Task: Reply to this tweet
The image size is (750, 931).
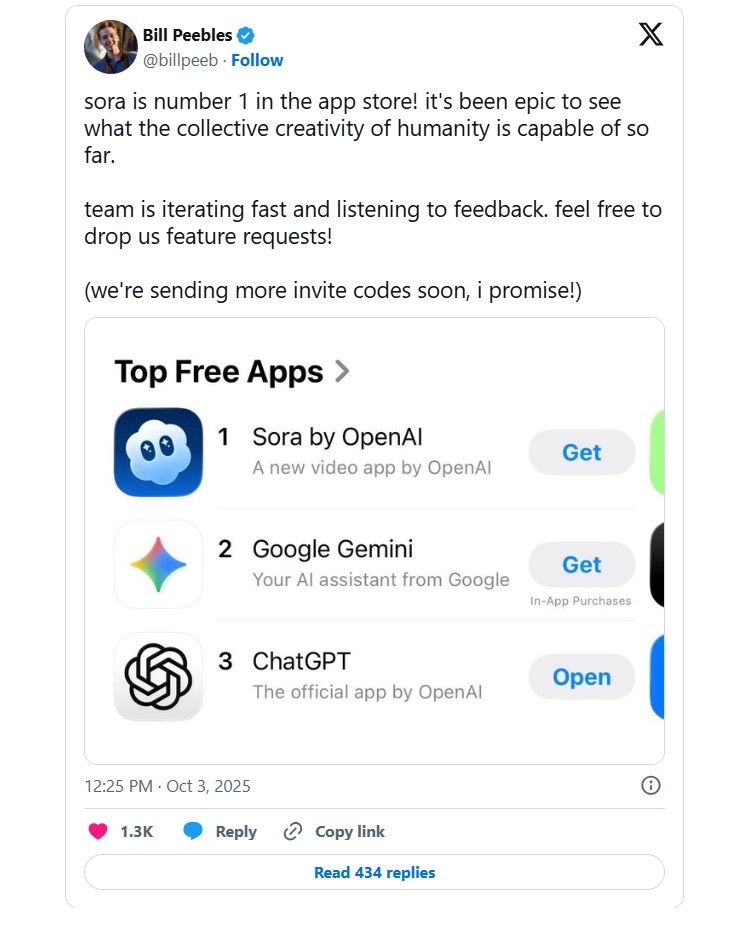Action: [x=220, y=831]
